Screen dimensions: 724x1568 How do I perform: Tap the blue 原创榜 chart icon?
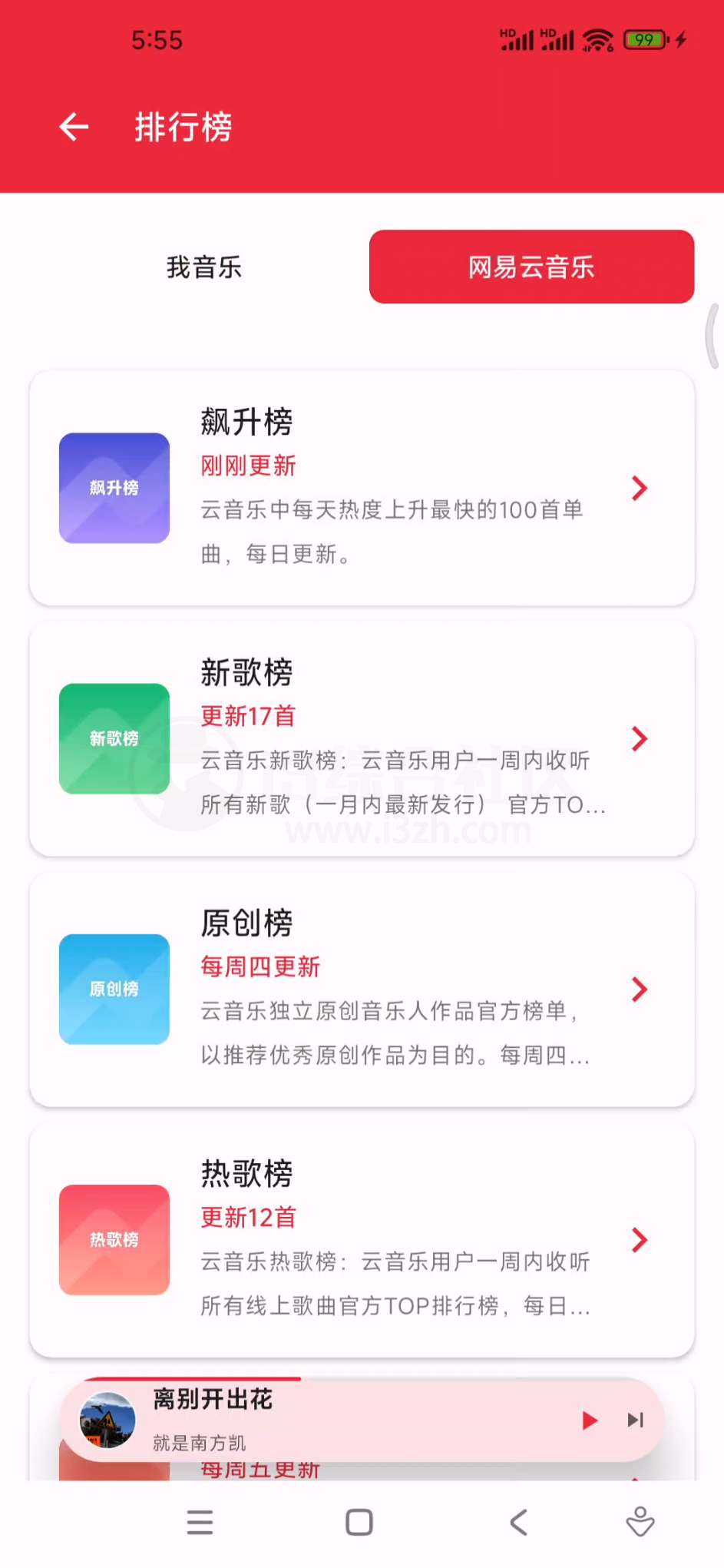point(114,990)
